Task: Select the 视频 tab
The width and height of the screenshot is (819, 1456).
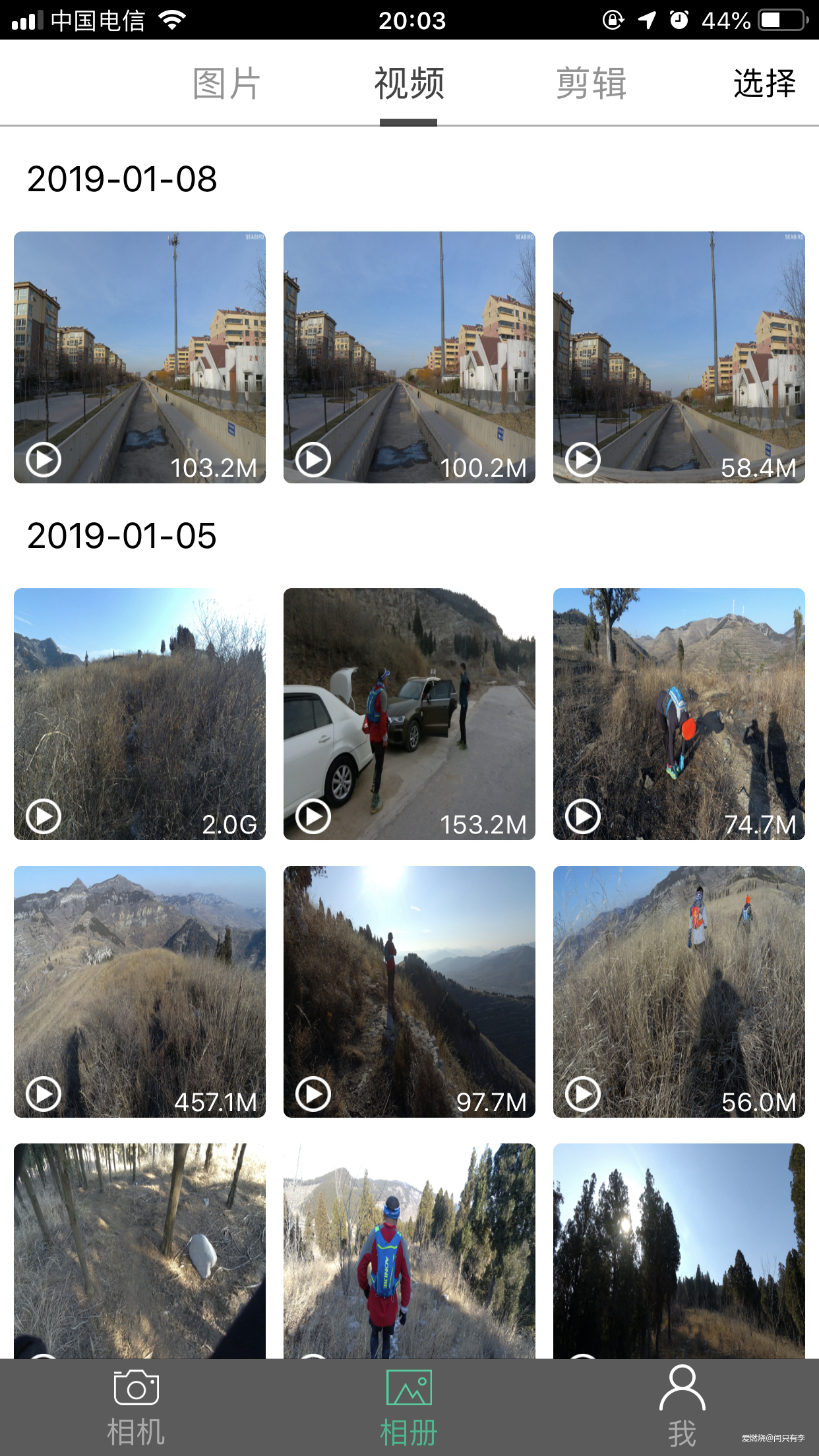Action: tap(409, 84)
